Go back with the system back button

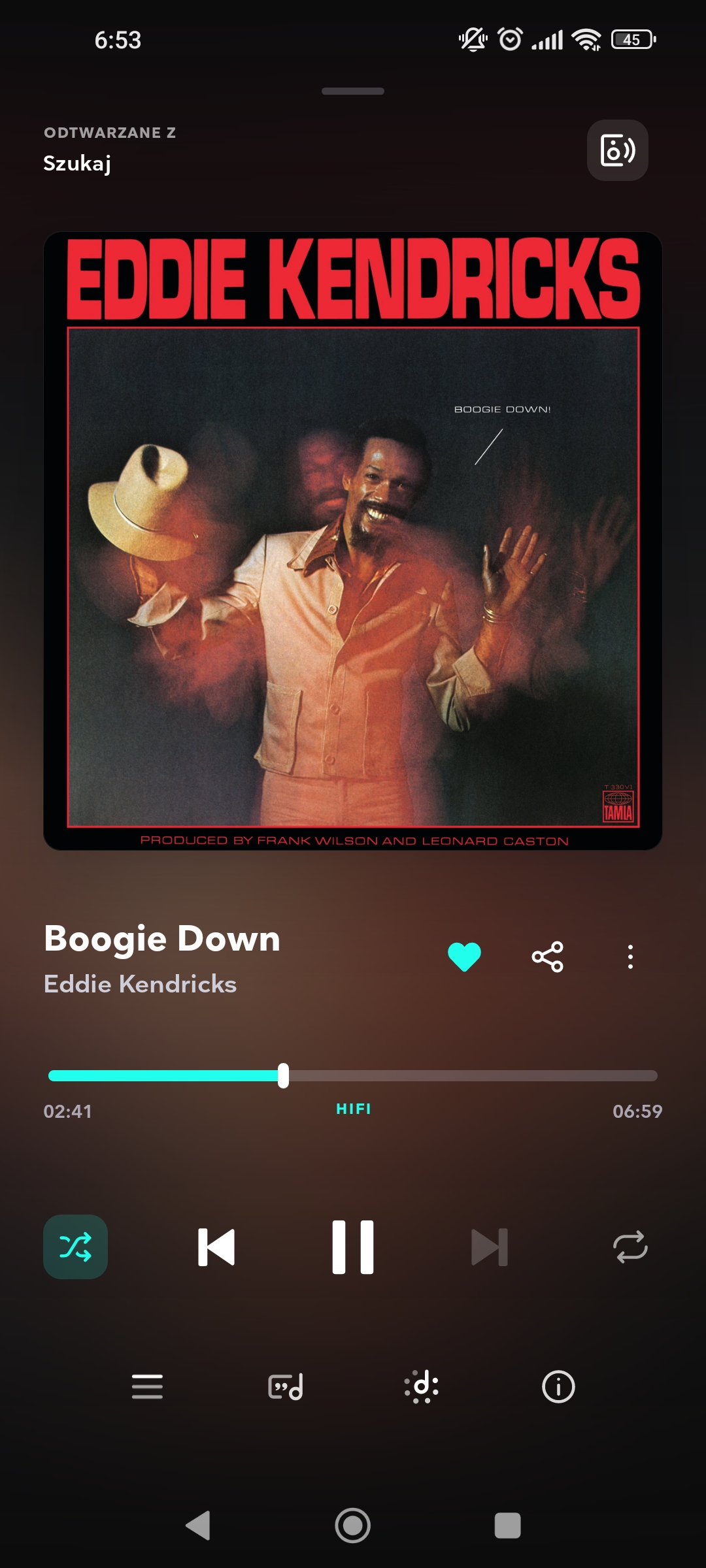tap(198, 1526)
